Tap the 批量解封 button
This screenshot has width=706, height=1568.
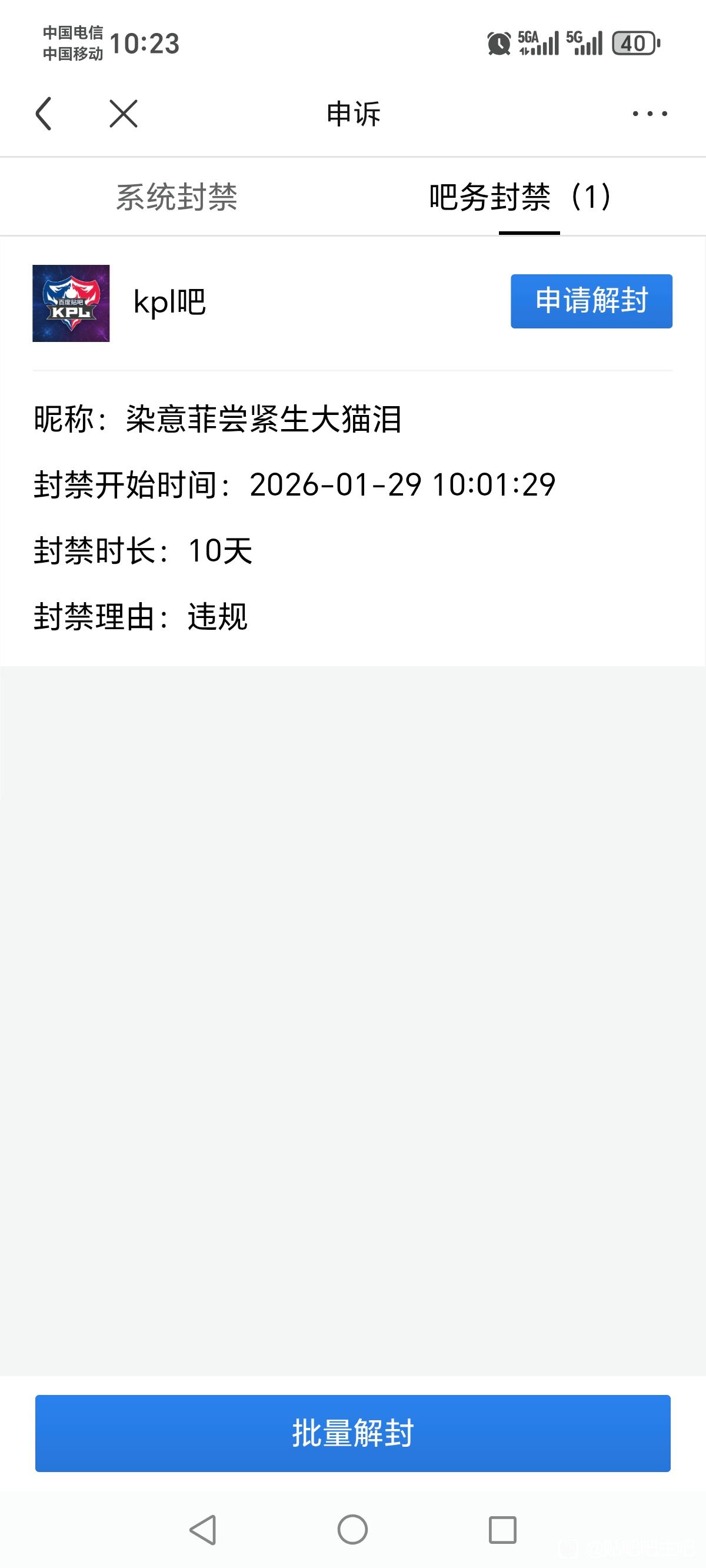point(353,1433)
